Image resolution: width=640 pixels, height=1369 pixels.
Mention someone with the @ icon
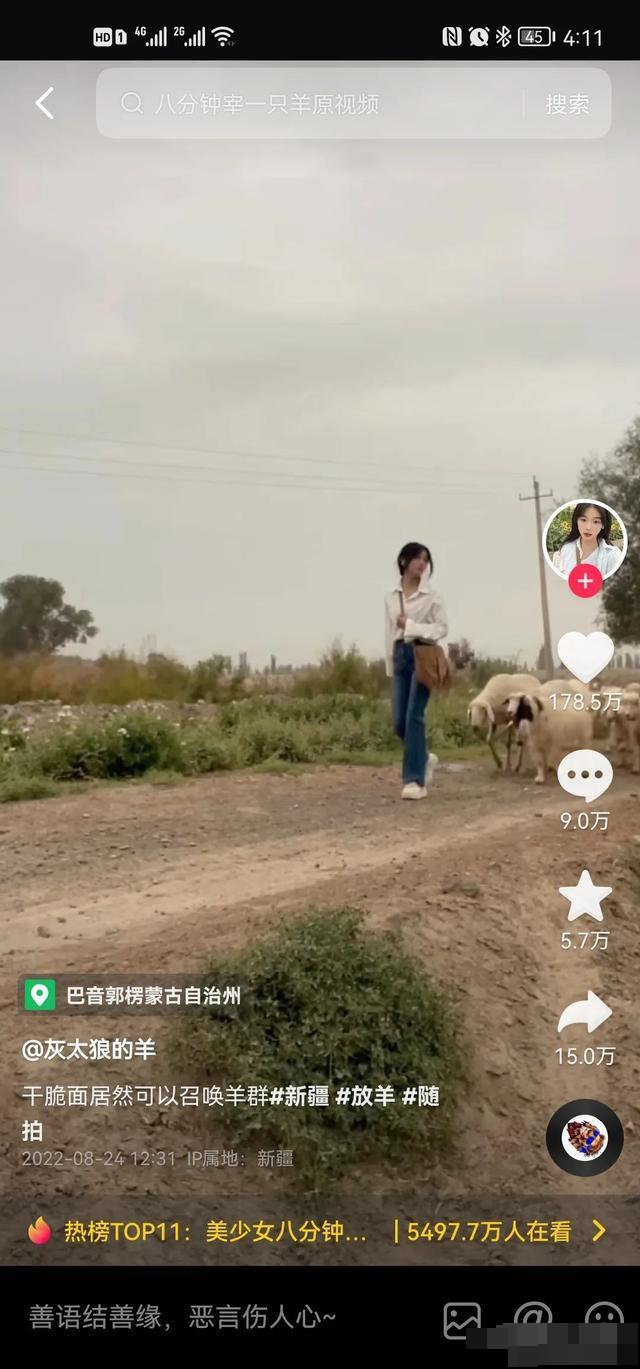coord(532,1319)
